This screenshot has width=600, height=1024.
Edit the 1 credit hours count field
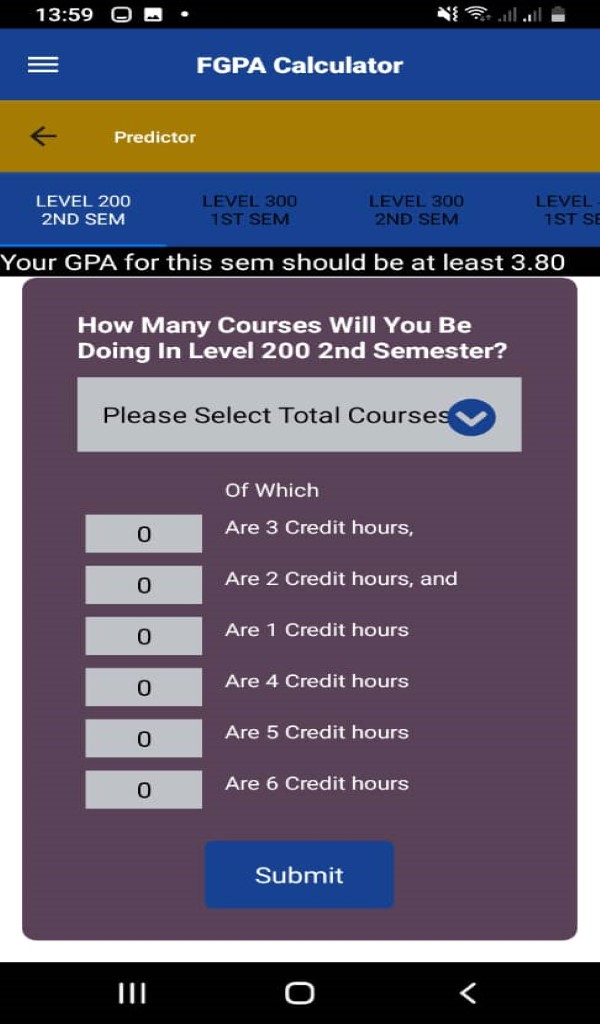tap(144, 636)
